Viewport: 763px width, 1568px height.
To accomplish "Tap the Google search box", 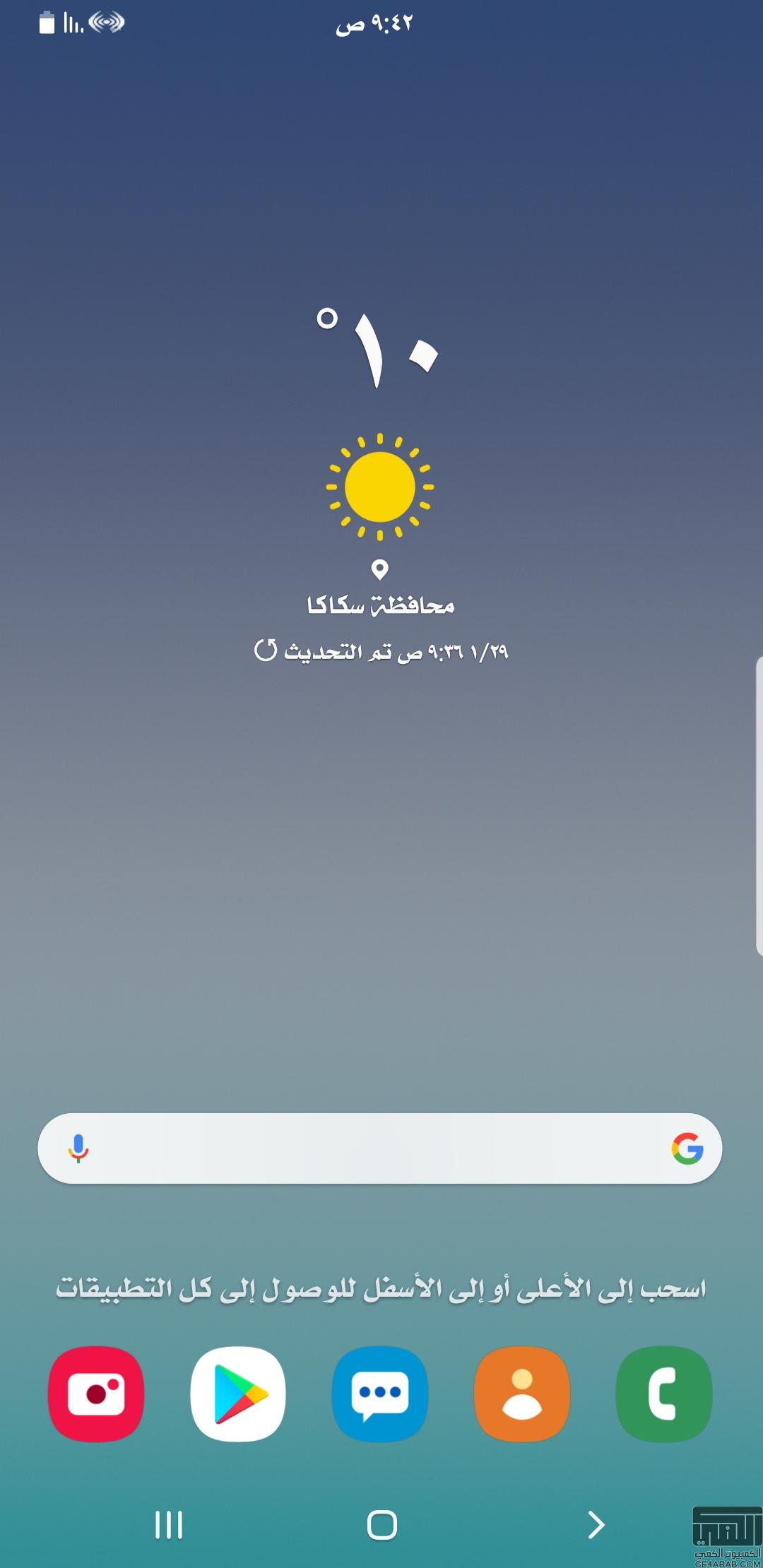I will [x=380, y=1148].
